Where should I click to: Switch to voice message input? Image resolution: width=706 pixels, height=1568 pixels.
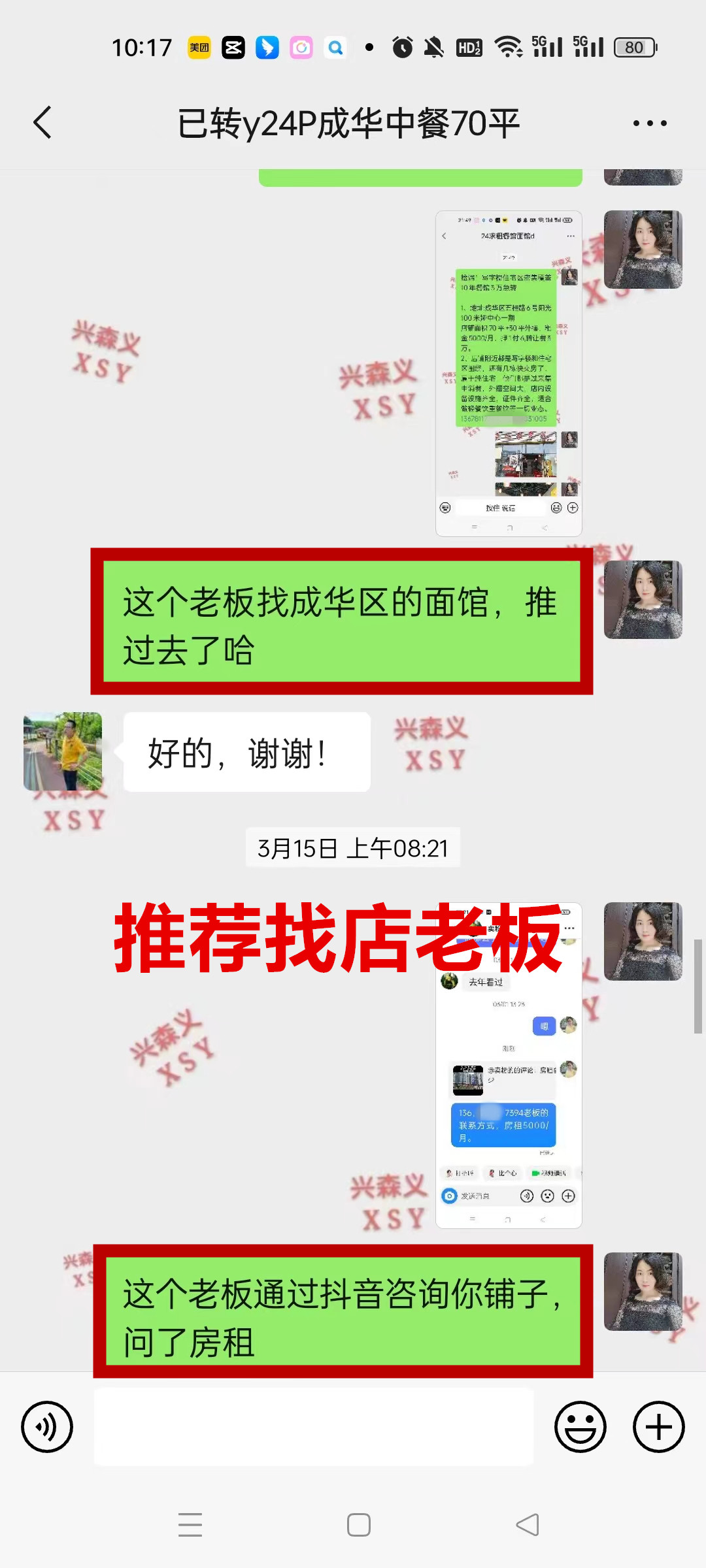tap(47, 1427)
